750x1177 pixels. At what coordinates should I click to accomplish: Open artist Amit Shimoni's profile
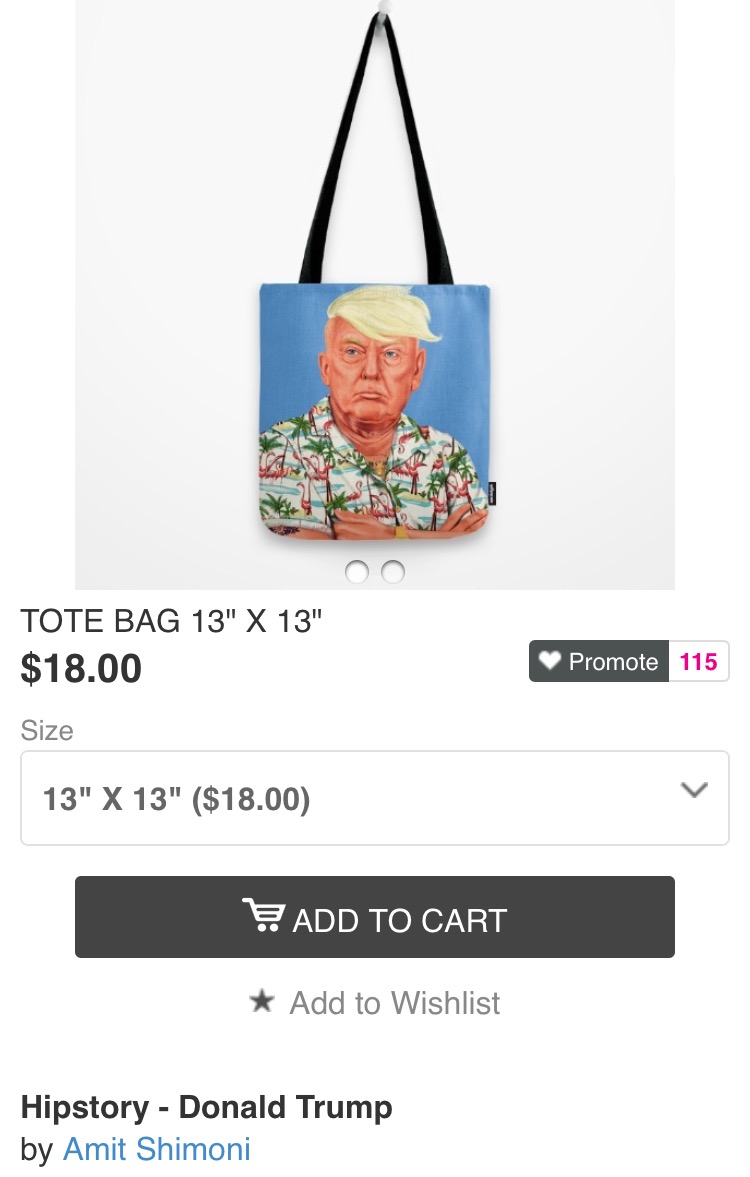coord(157,1149)
